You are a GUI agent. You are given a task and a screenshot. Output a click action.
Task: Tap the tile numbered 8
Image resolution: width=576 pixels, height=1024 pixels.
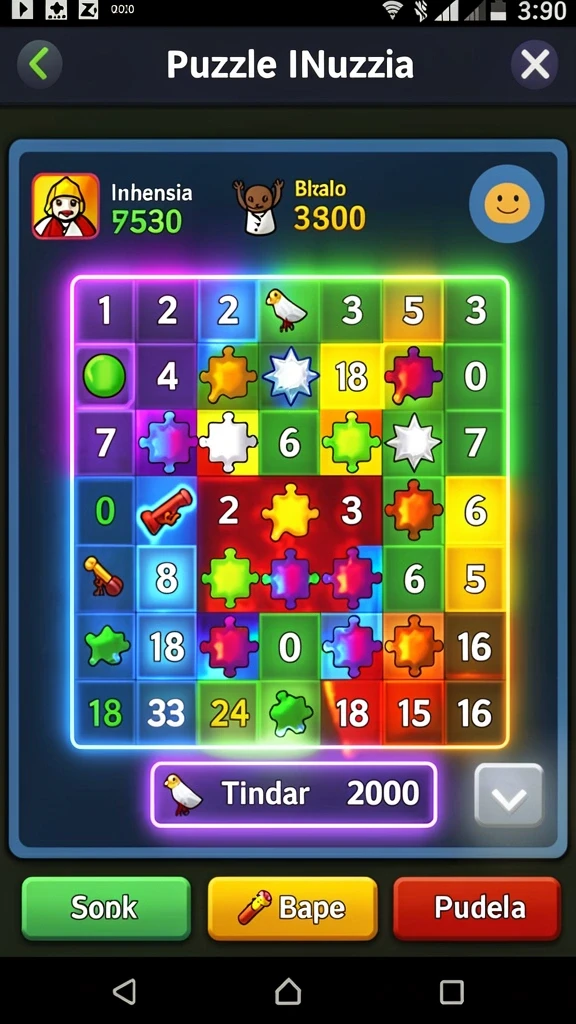tap(166, 579)
